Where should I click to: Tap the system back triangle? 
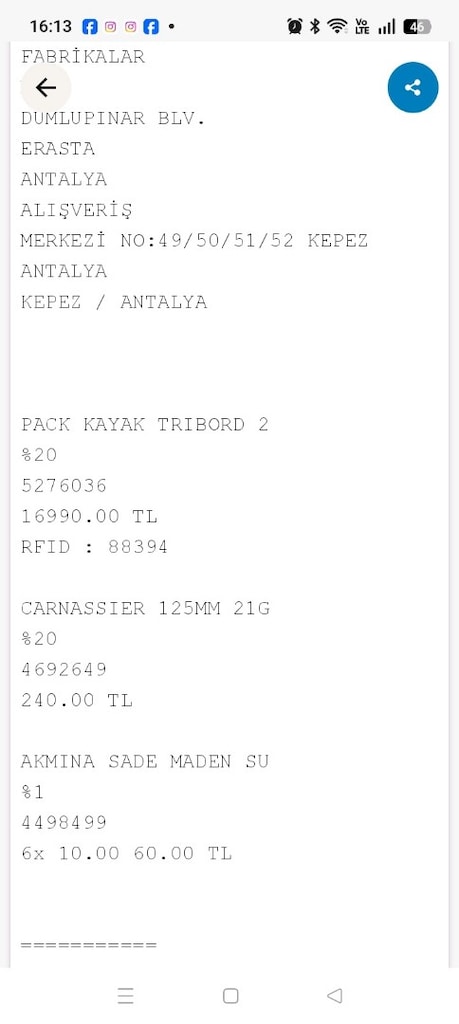point(334,995)
